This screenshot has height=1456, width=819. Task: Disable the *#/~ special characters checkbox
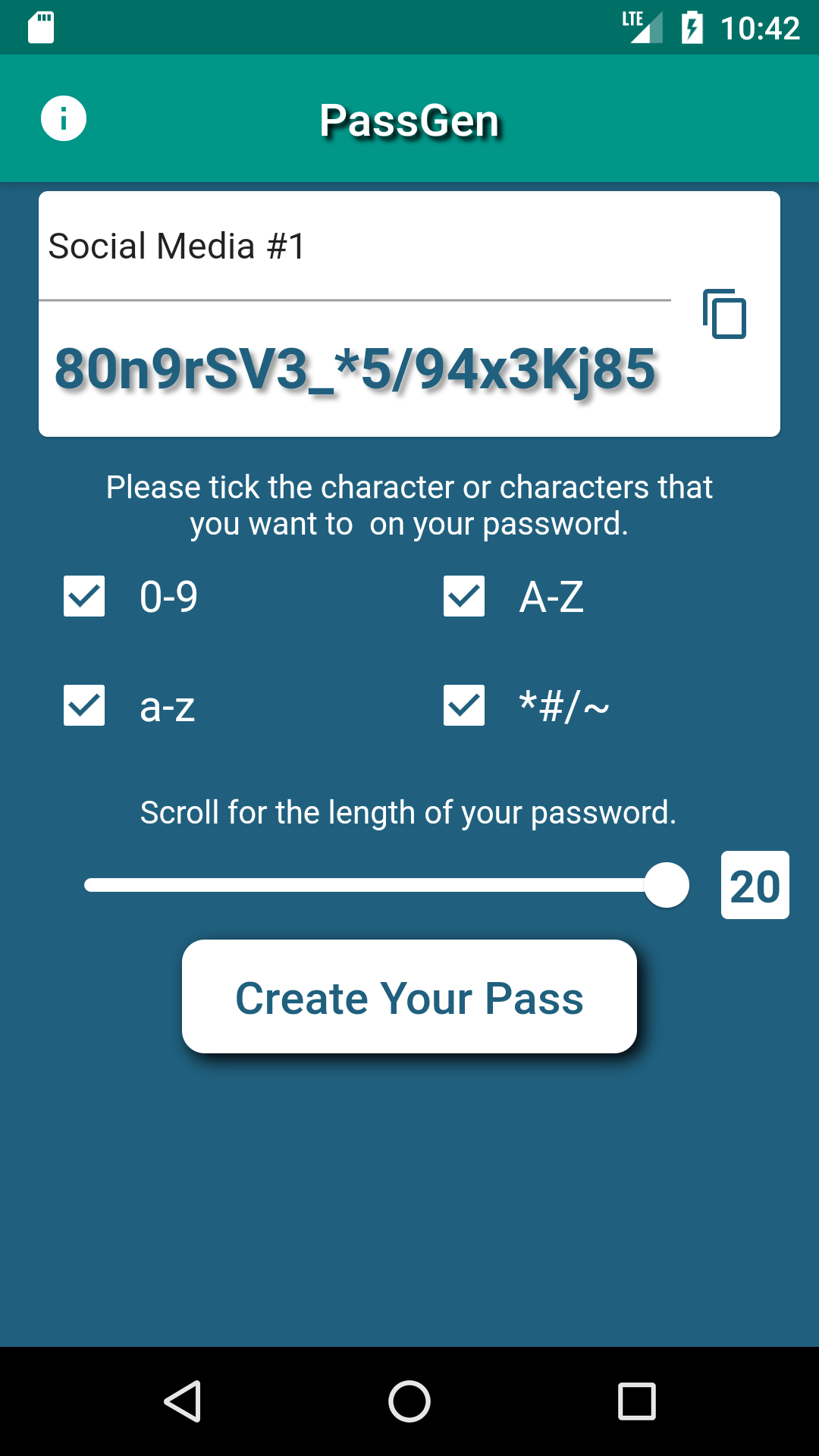pos(464,705)
